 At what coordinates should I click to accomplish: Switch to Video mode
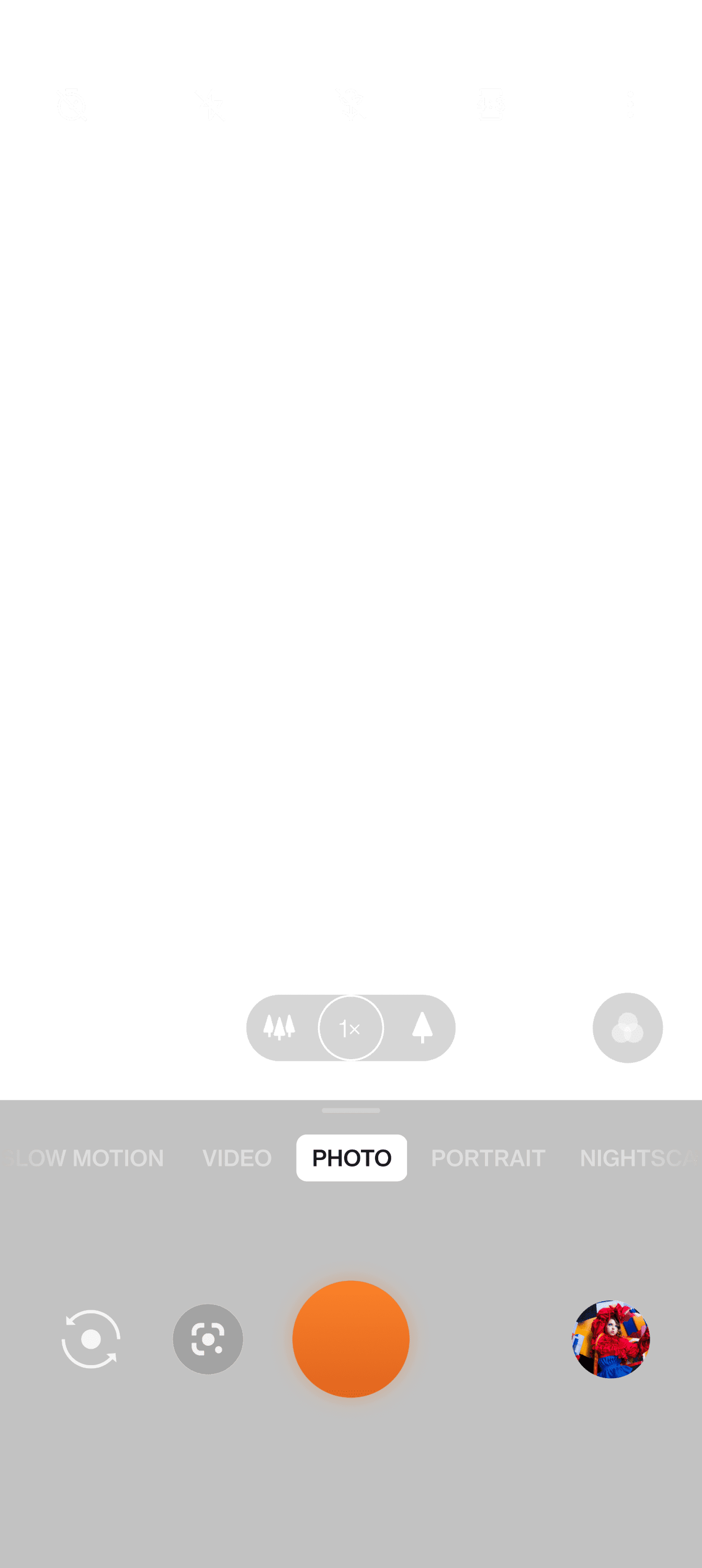pyautogui.click(x=237, y=1158)
